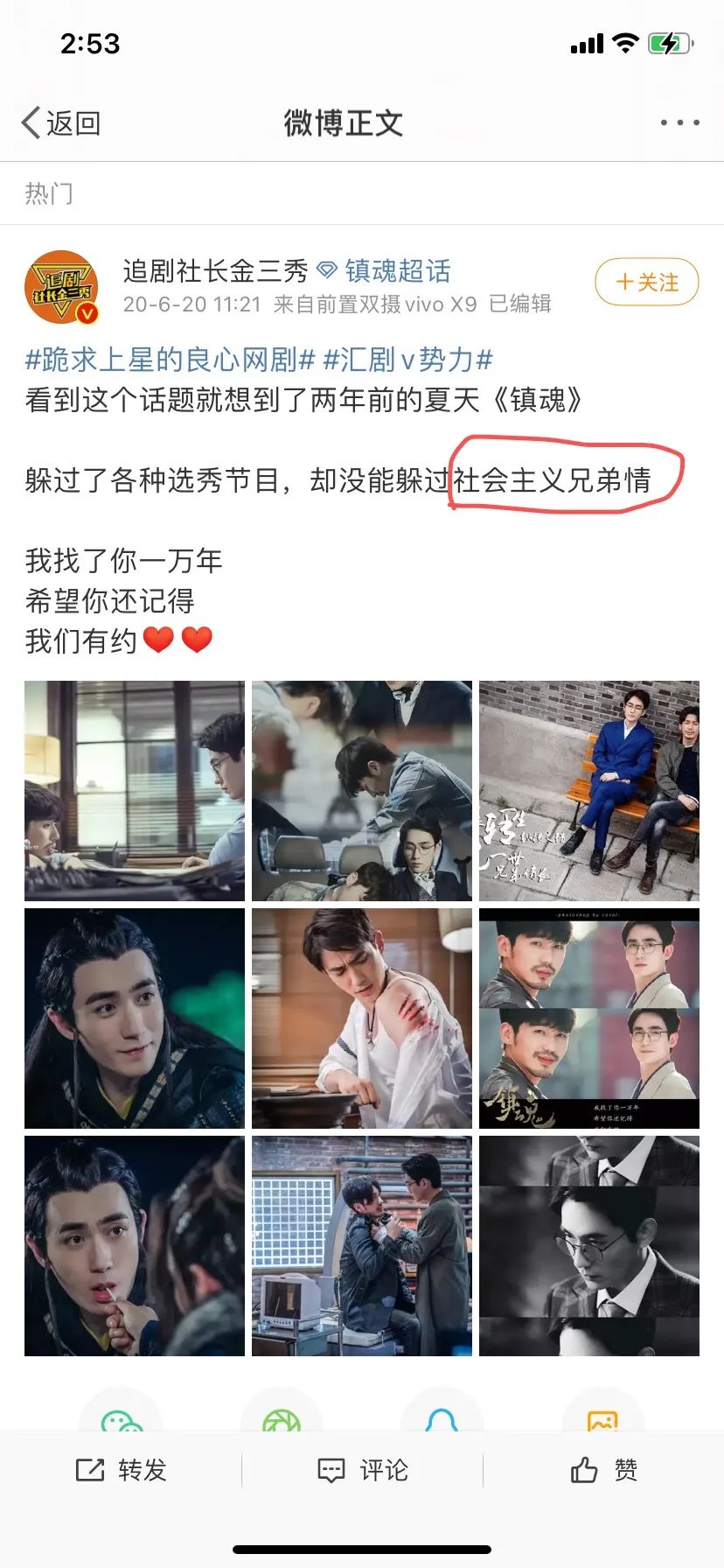Viewport: 724px width, 1568px height.
Task: View the first photo of two men at office
Action: pos(135,791)
